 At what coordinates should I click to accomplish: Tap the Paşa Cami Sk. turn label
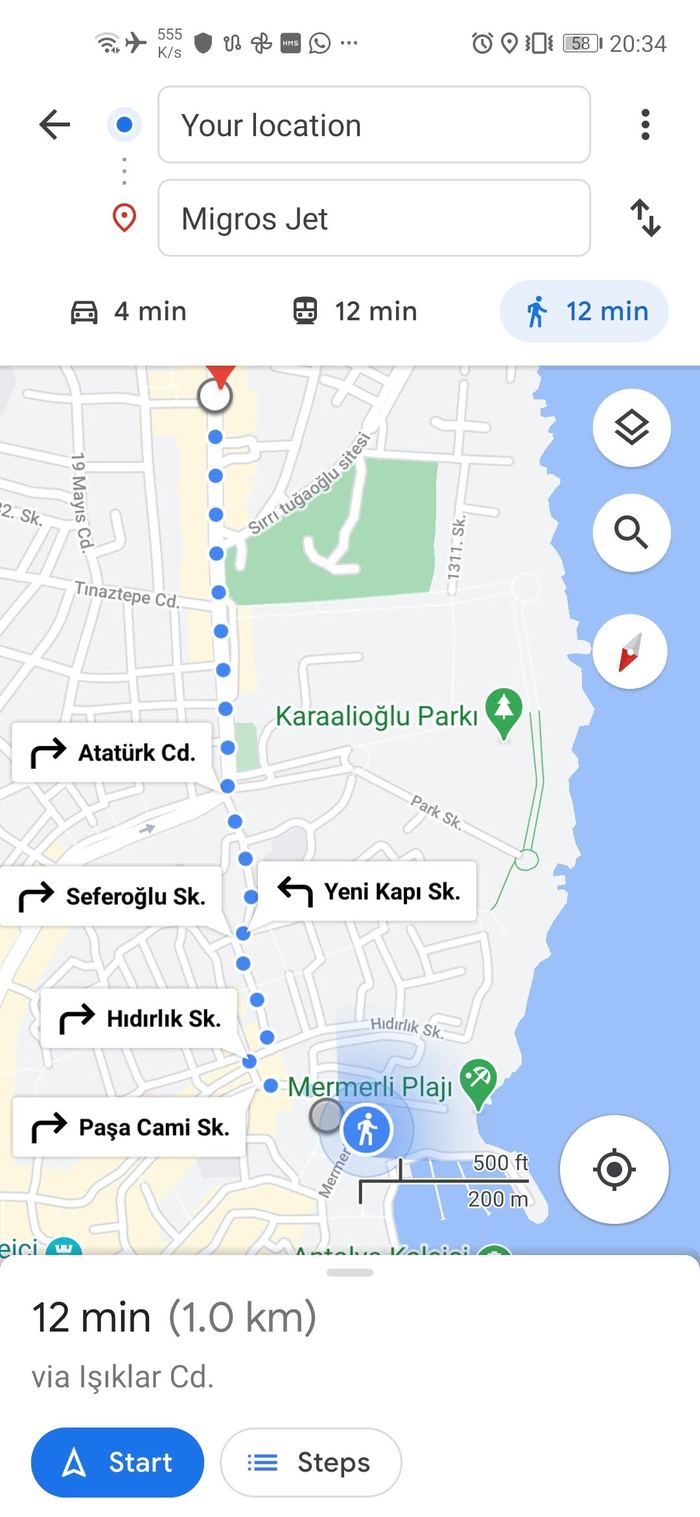click(129, 1128)
